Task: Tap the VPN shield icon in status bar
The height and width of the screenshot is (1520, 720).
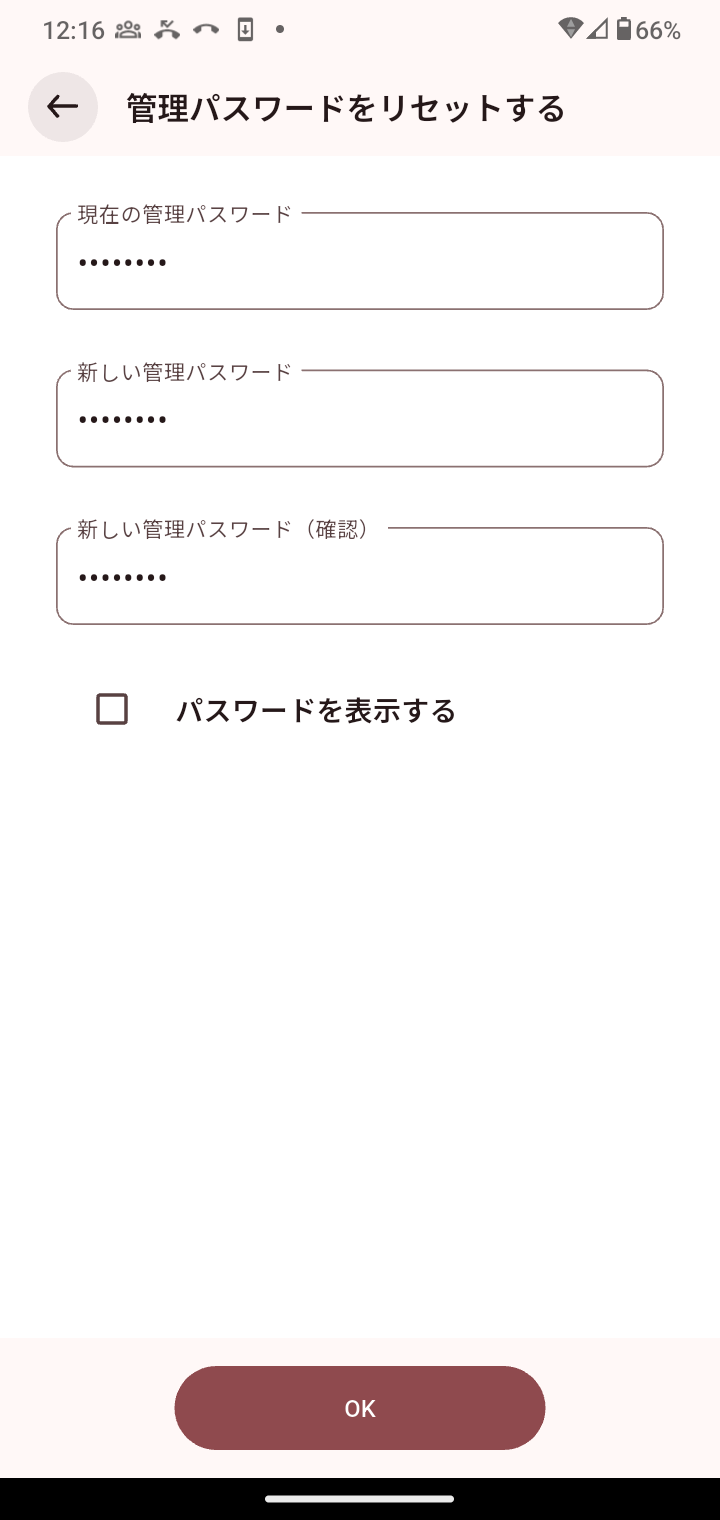Action: click(573, 30)
